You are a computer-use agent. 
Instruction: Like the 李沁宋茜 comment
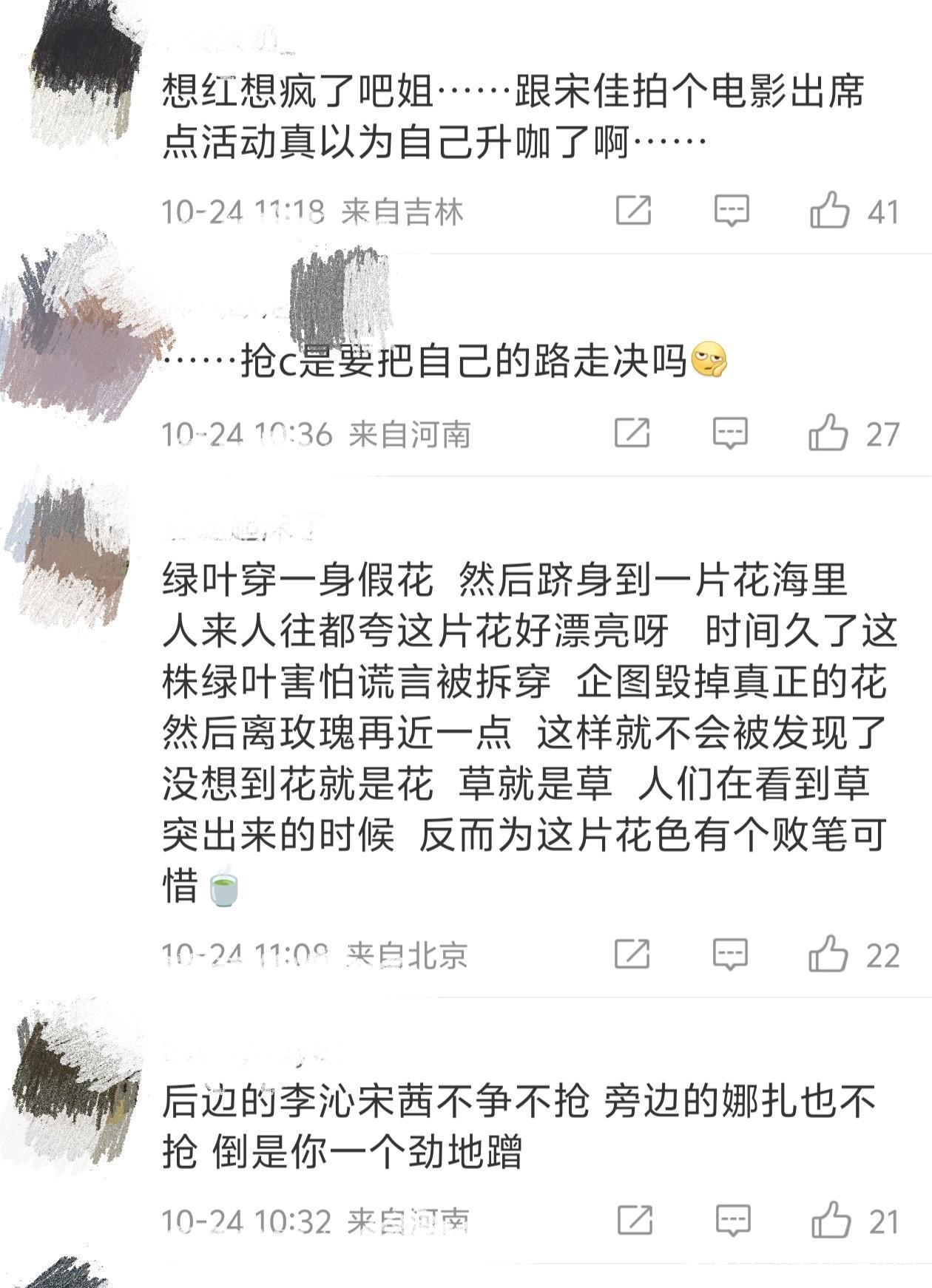[x=831, y=1221]
